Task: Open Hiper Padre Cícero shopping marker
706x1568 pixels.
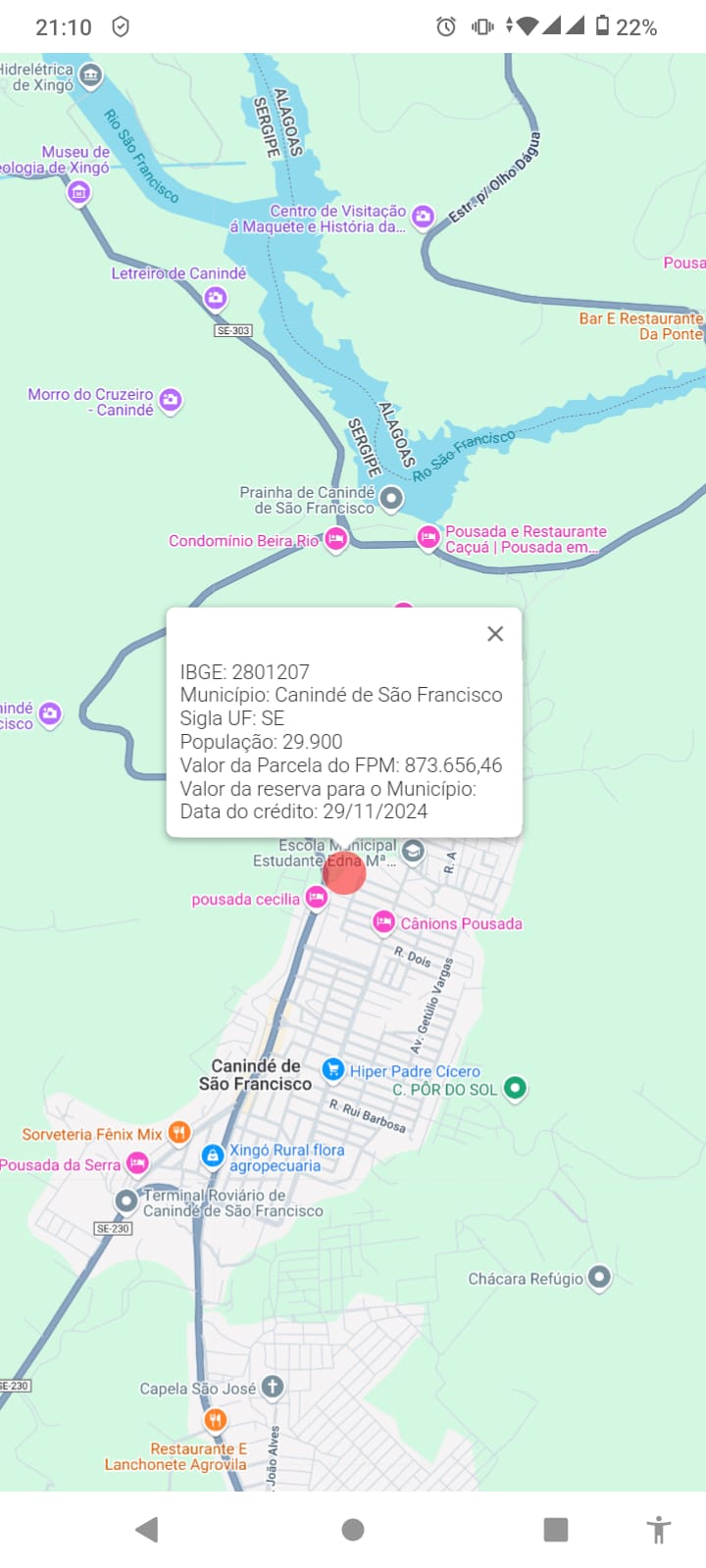Action: click(x=333, y=1069)
